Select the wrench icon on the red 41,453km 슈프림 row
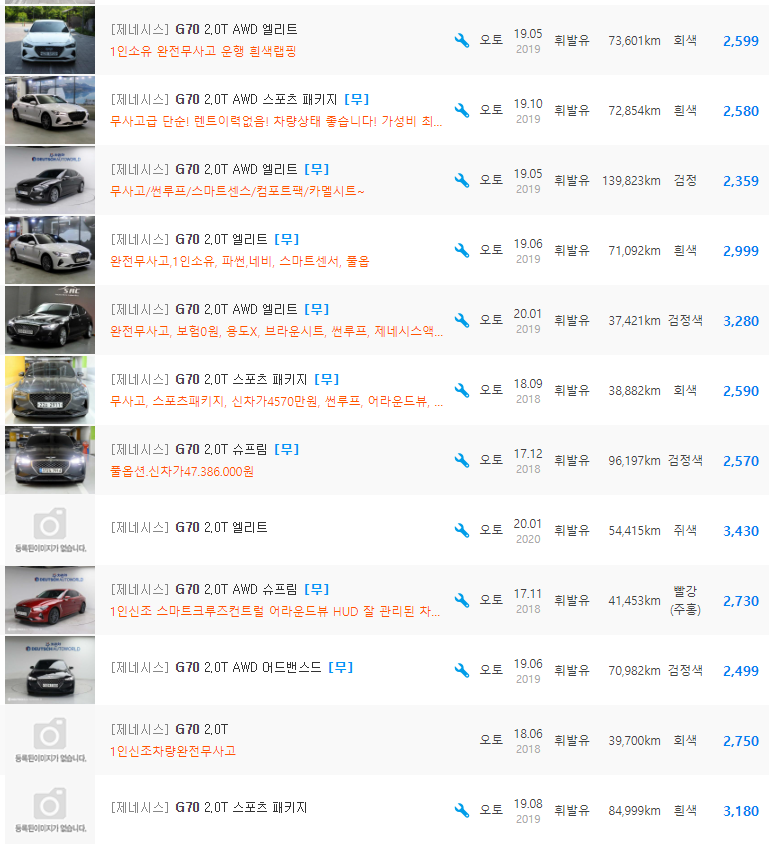This screenshot has height=844, width=769. 461,600
